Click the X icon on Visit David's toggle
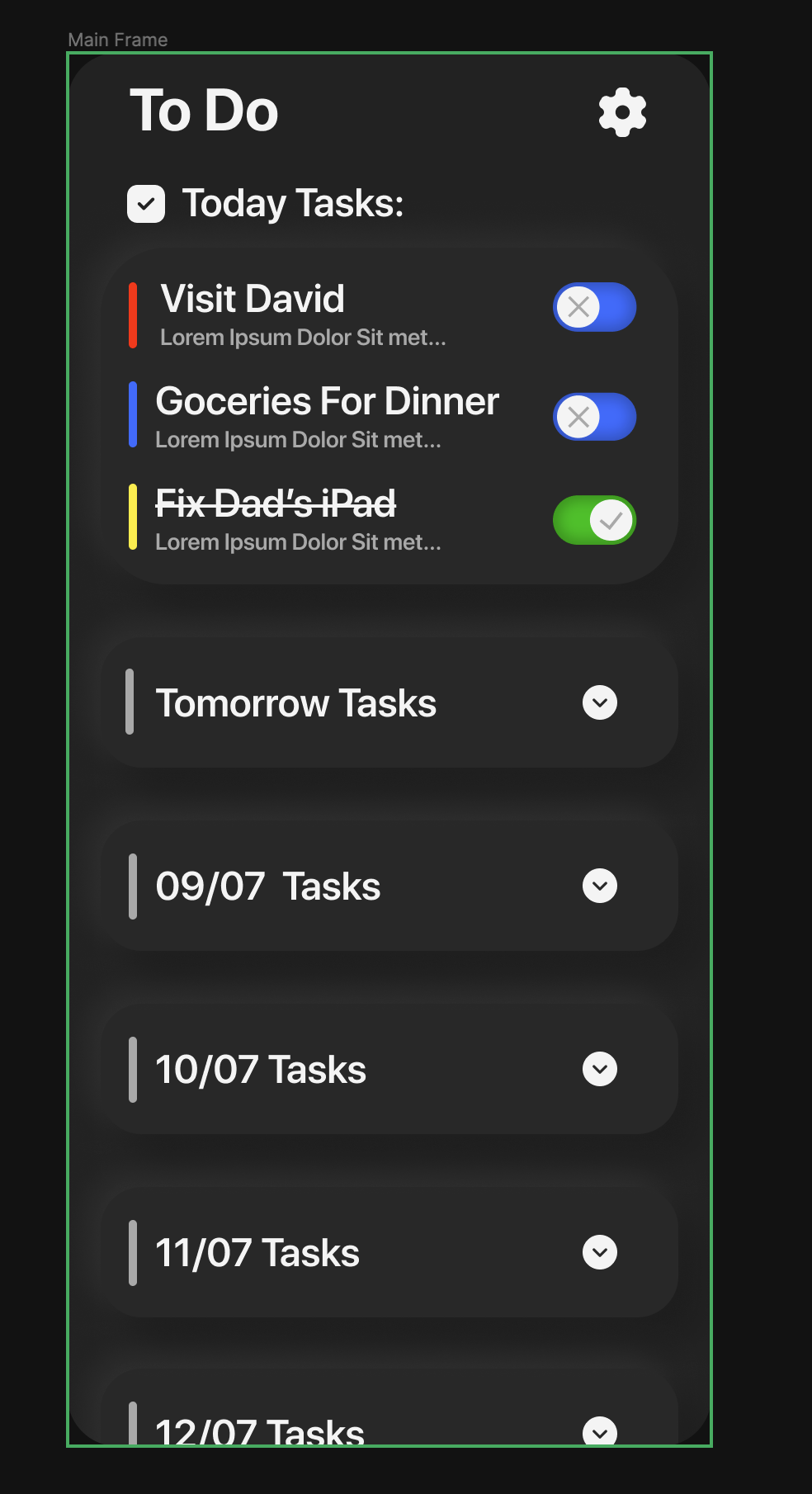 coord(579,308)
